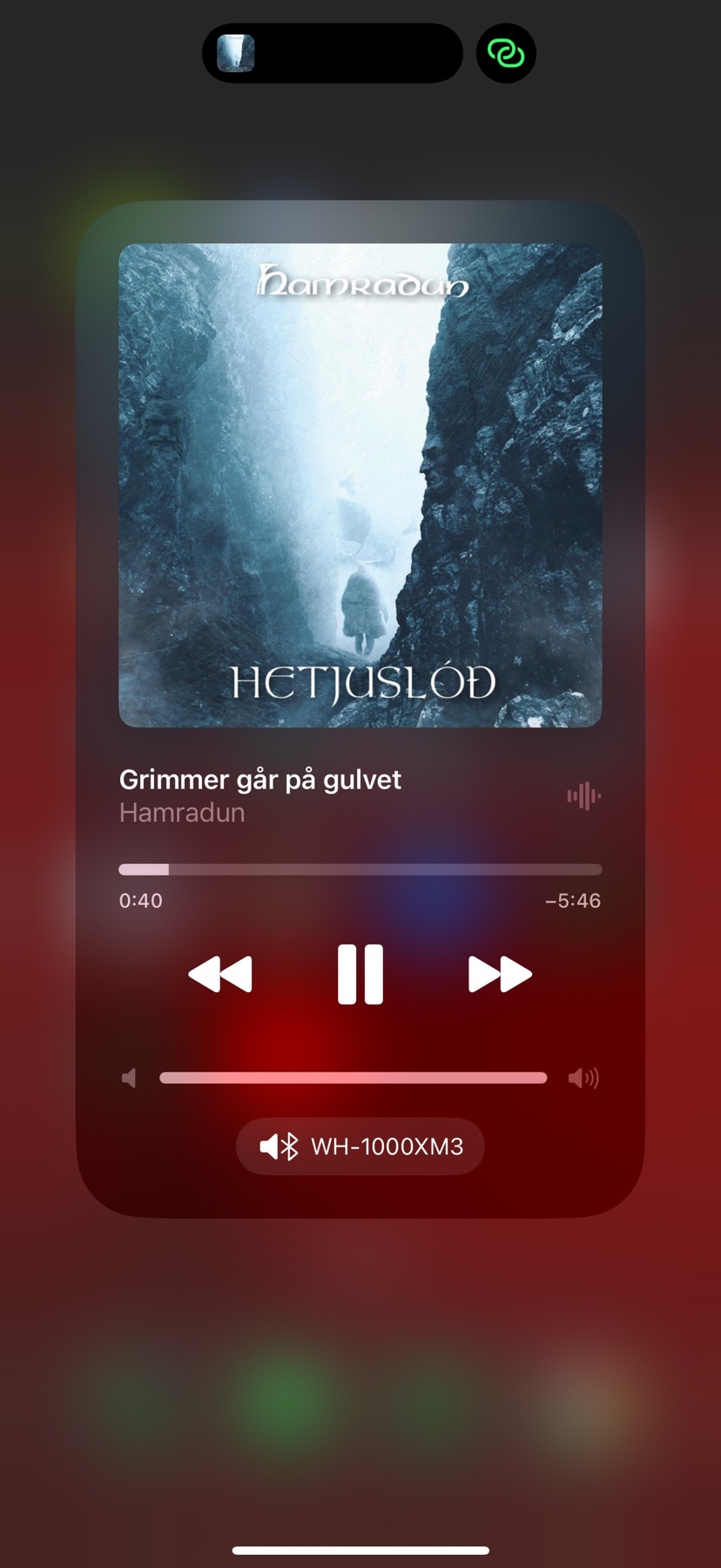The height and width of the screenshot is (1568, 721).
Task: Go back to the previous track
Action: point(220,974)
